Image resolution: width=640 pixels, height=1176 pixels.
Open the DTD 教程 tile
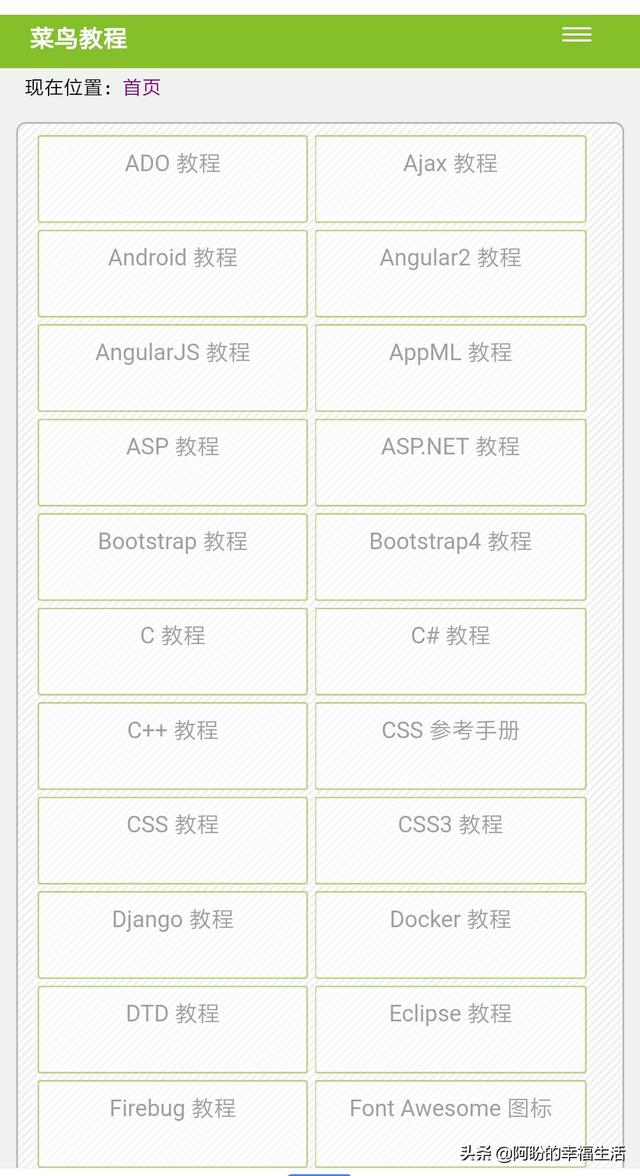[x=173, y=1030]
